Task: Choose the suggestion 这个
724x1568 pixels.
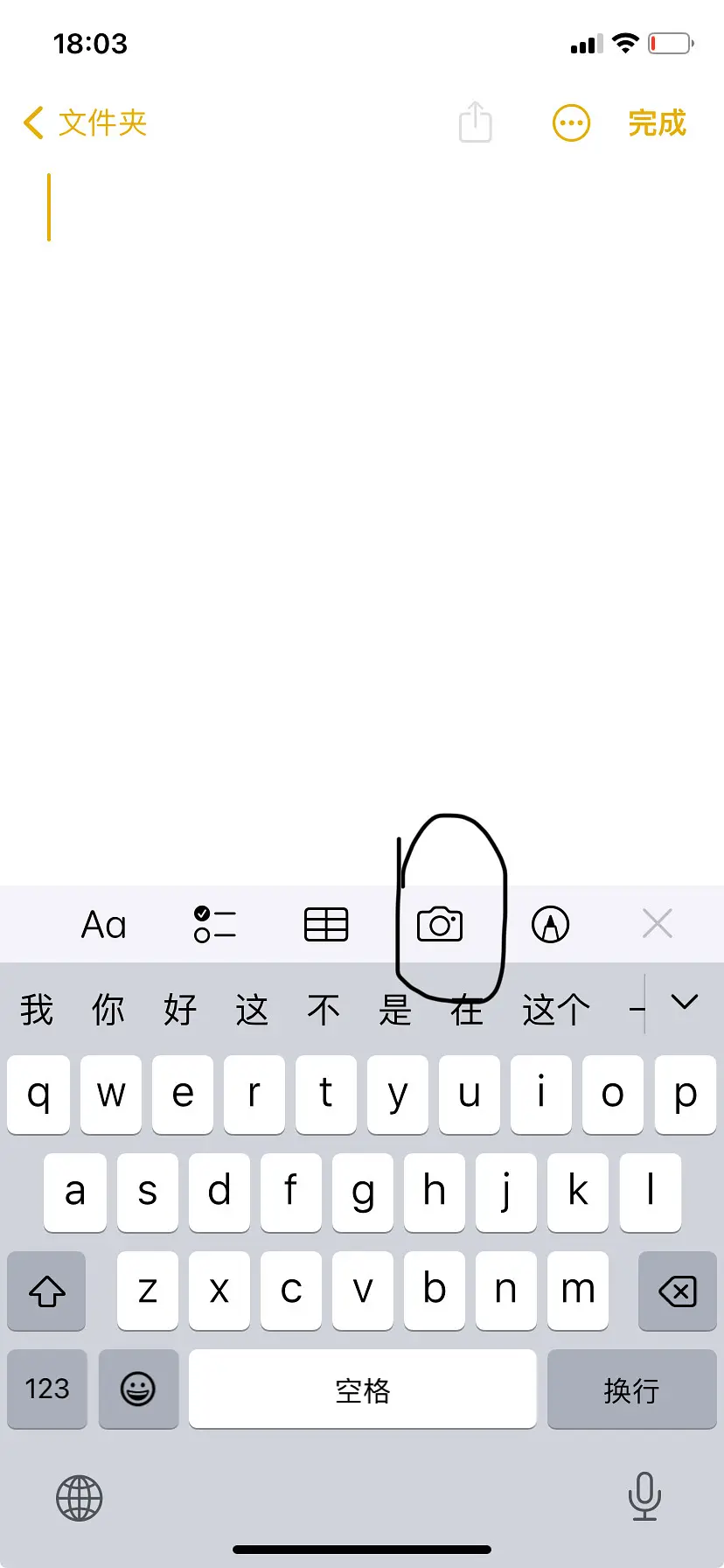Action: click(x=555, y=1010)
